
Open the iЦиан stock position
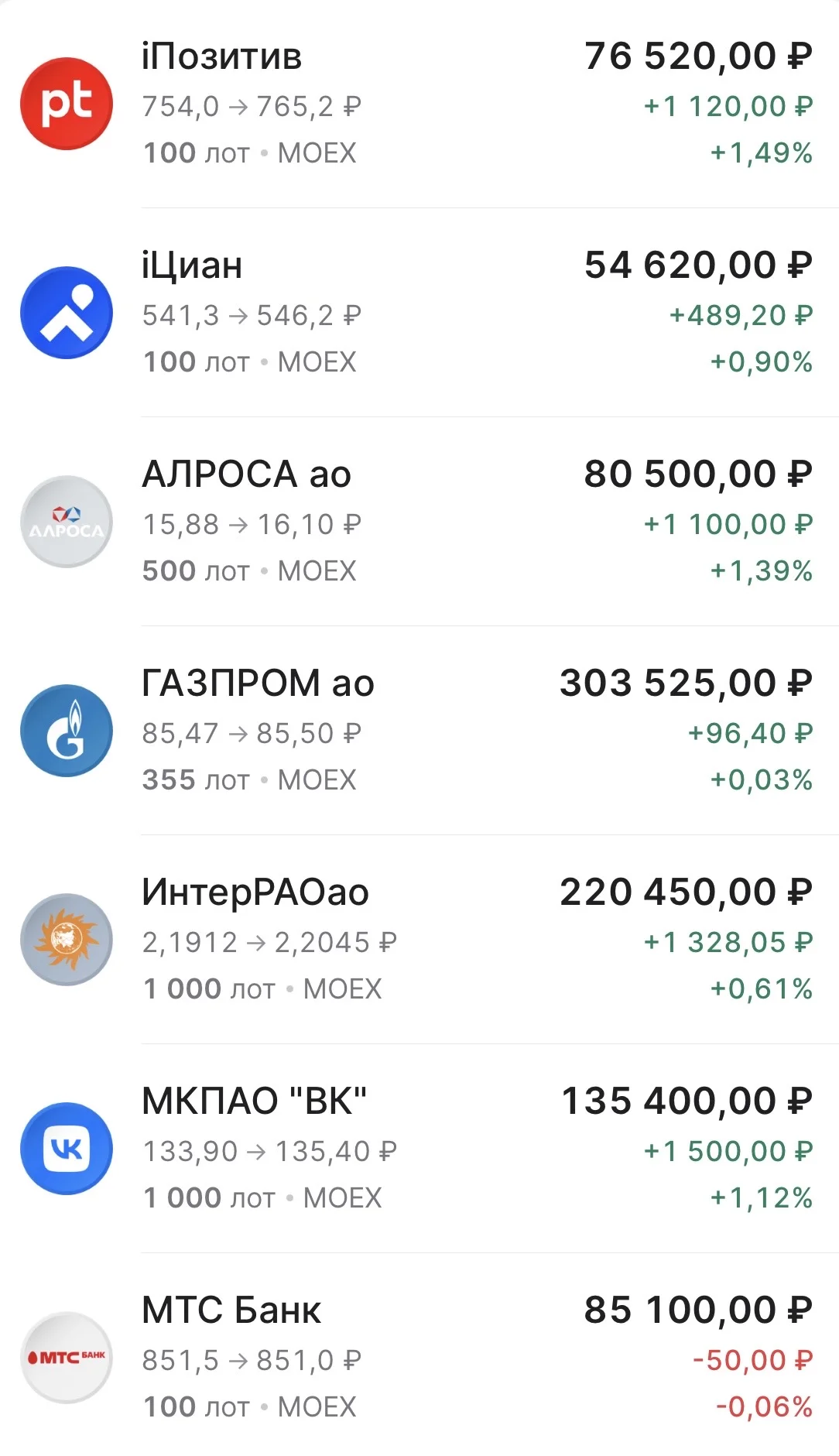pos(419,313)
